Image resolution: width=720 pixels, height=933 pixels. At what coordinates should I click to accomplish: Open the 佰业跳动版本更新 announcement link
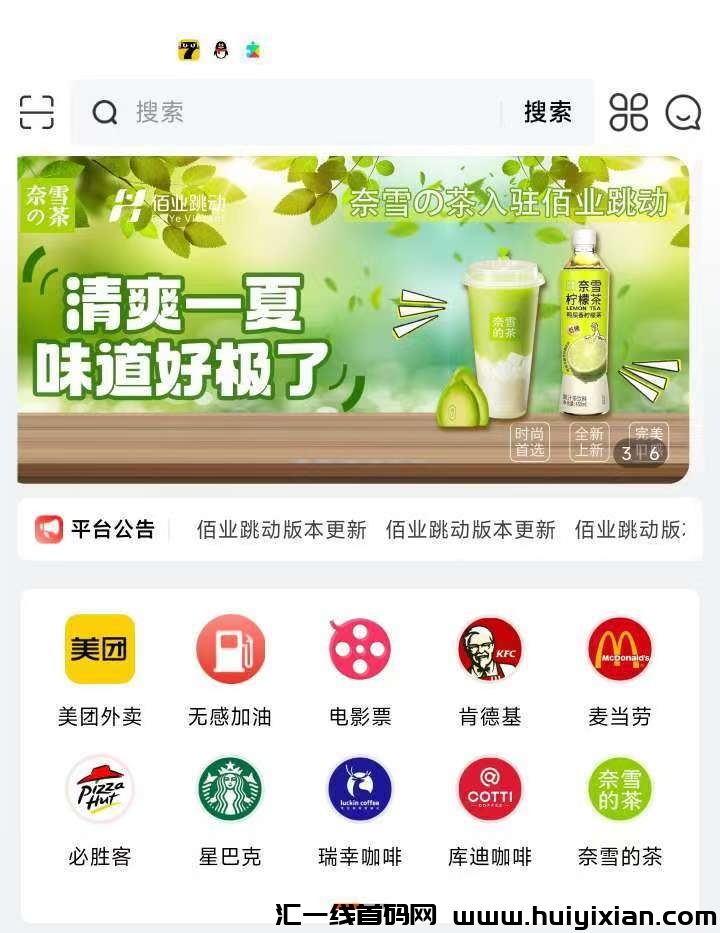(x=280, y=530)
